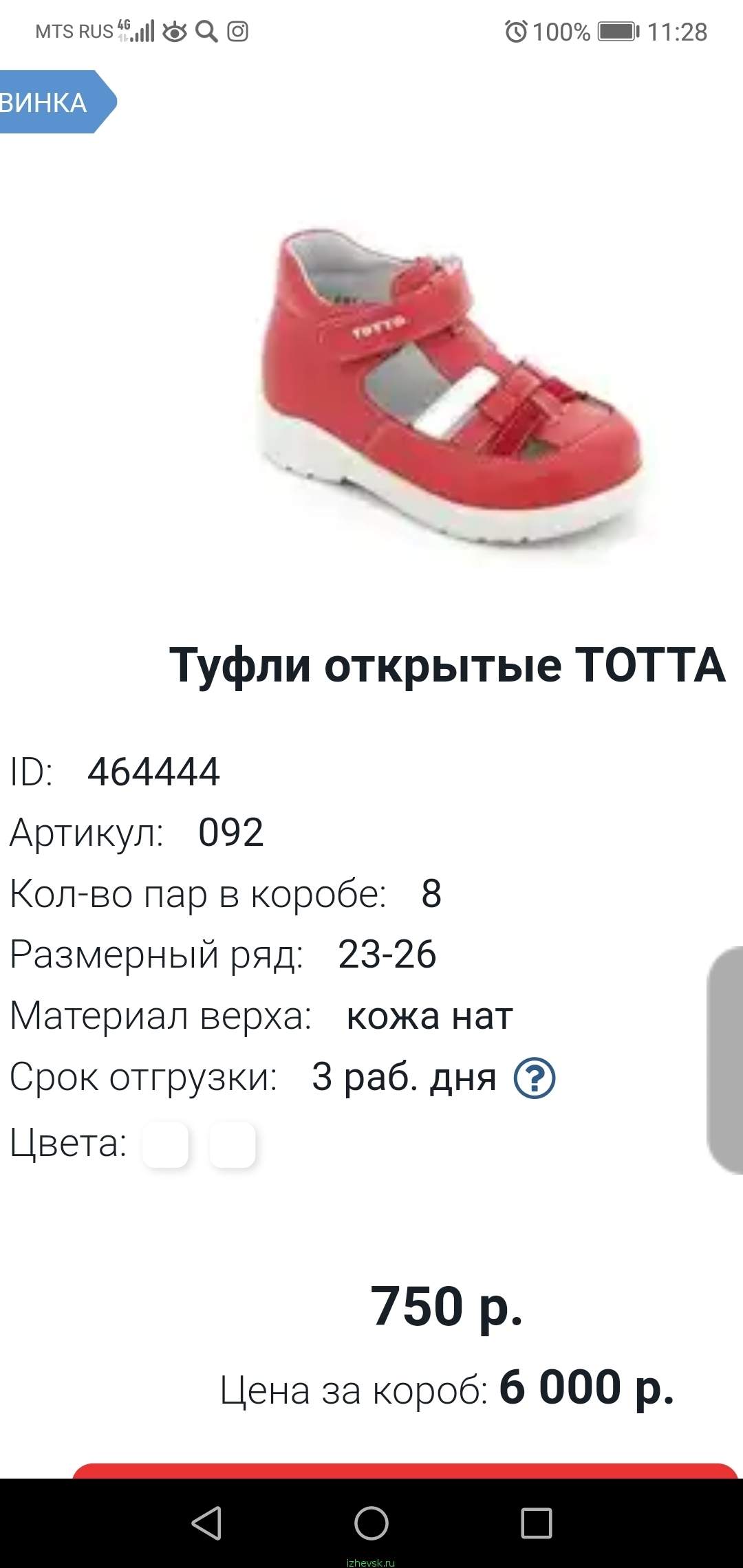743x1568 pixels.
Task: Go to the home screen
Action: pyautogui.click(x=371, y=1523)
